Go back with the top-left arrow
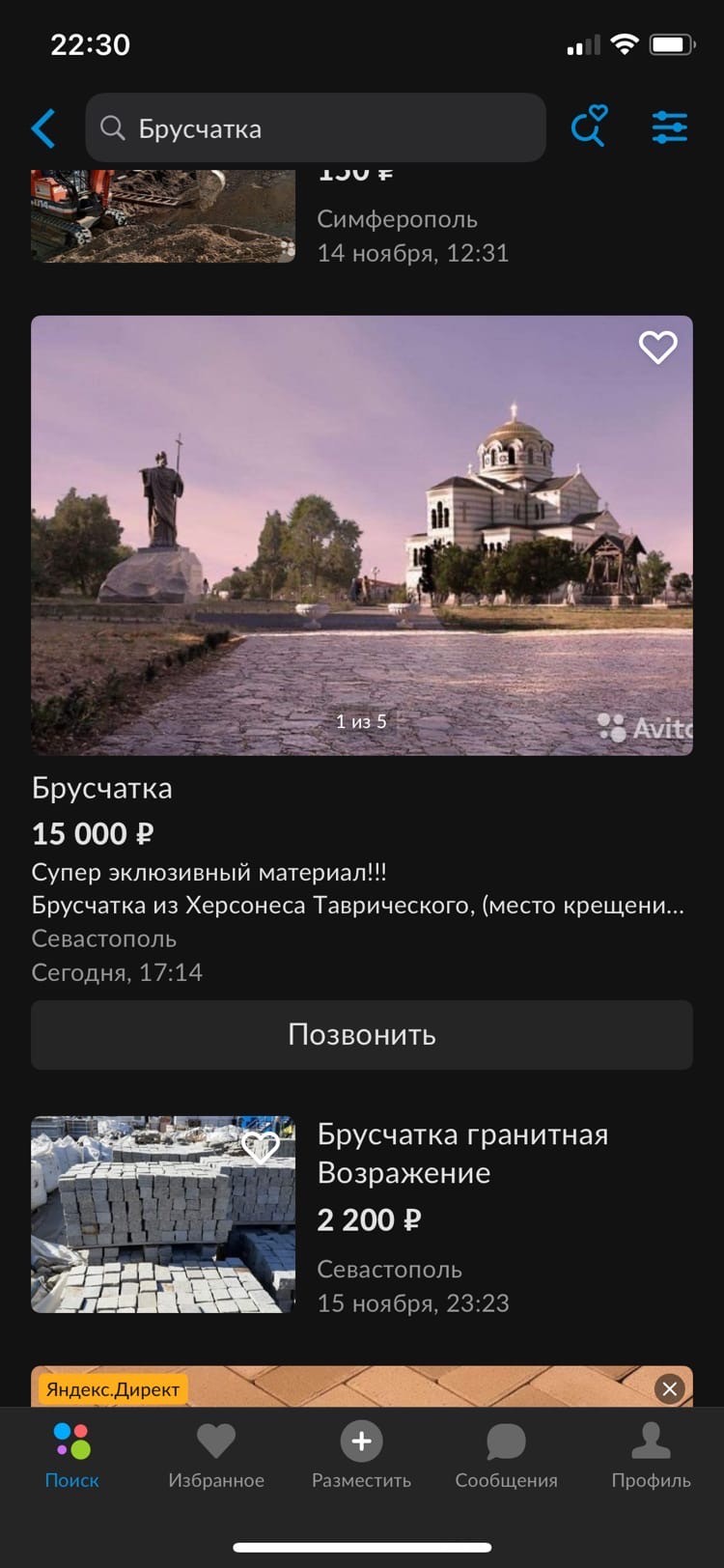Image resolution: width=724 pixels, height=1568 pixels. click(x=43, y=128)
